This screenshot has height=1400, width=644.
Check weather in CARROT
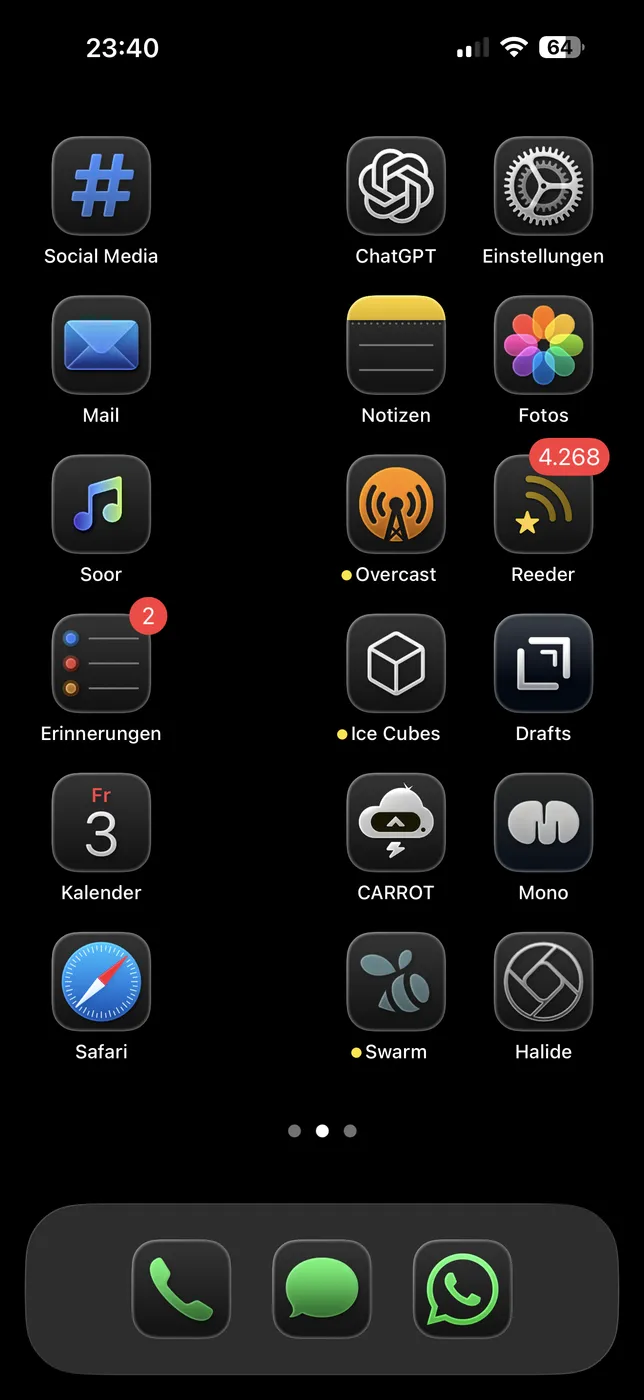[396, 822]
